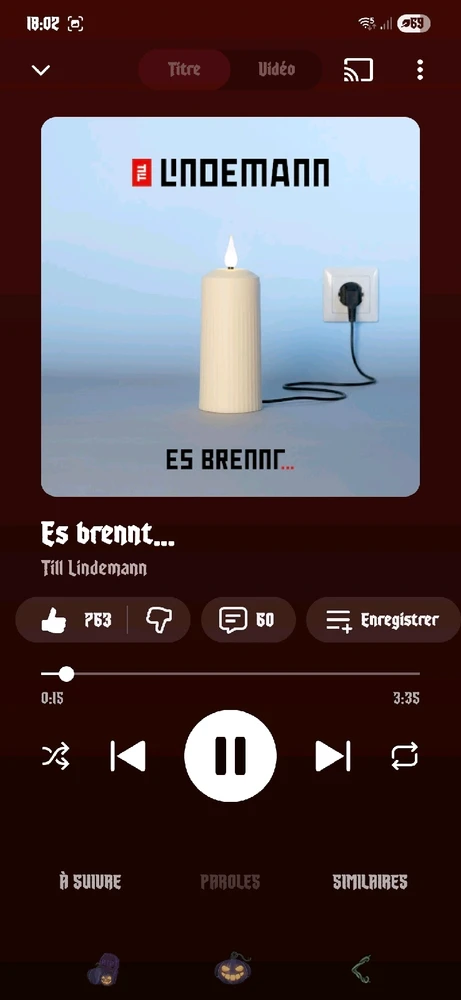This screenshot has width=461, height=1000.
Task: Tap the pumpkin home button in navigation bar
Action: tap(232, 968)
